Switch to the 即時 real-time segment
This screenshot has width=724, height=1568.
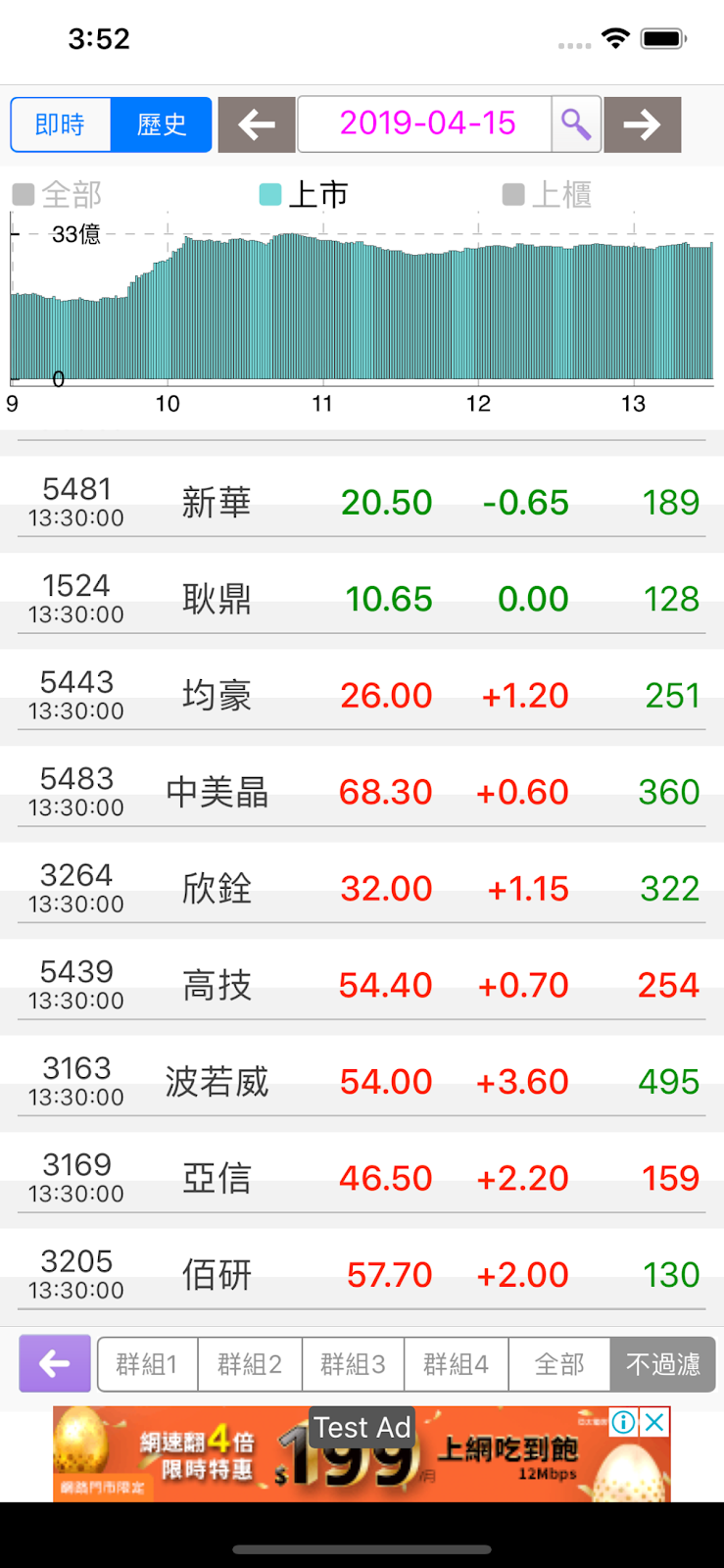[x=61, y=124]
